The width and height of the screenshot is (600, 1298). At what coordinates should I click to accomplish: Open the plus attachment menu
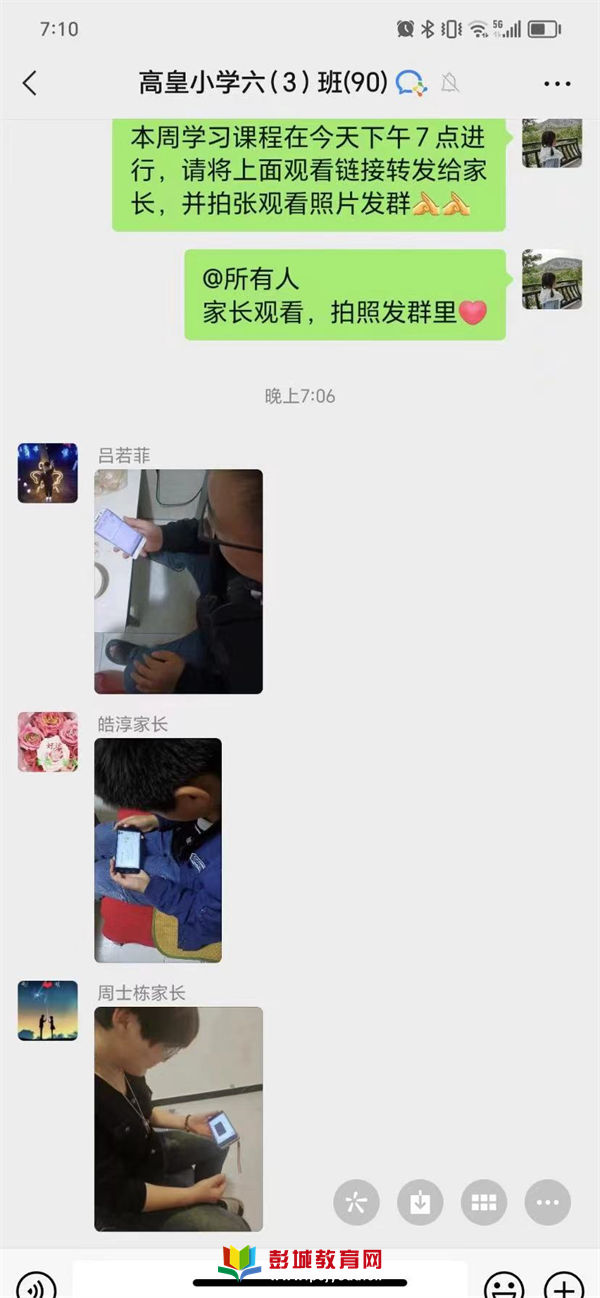pyautogui.click(x=564, y=1285)
